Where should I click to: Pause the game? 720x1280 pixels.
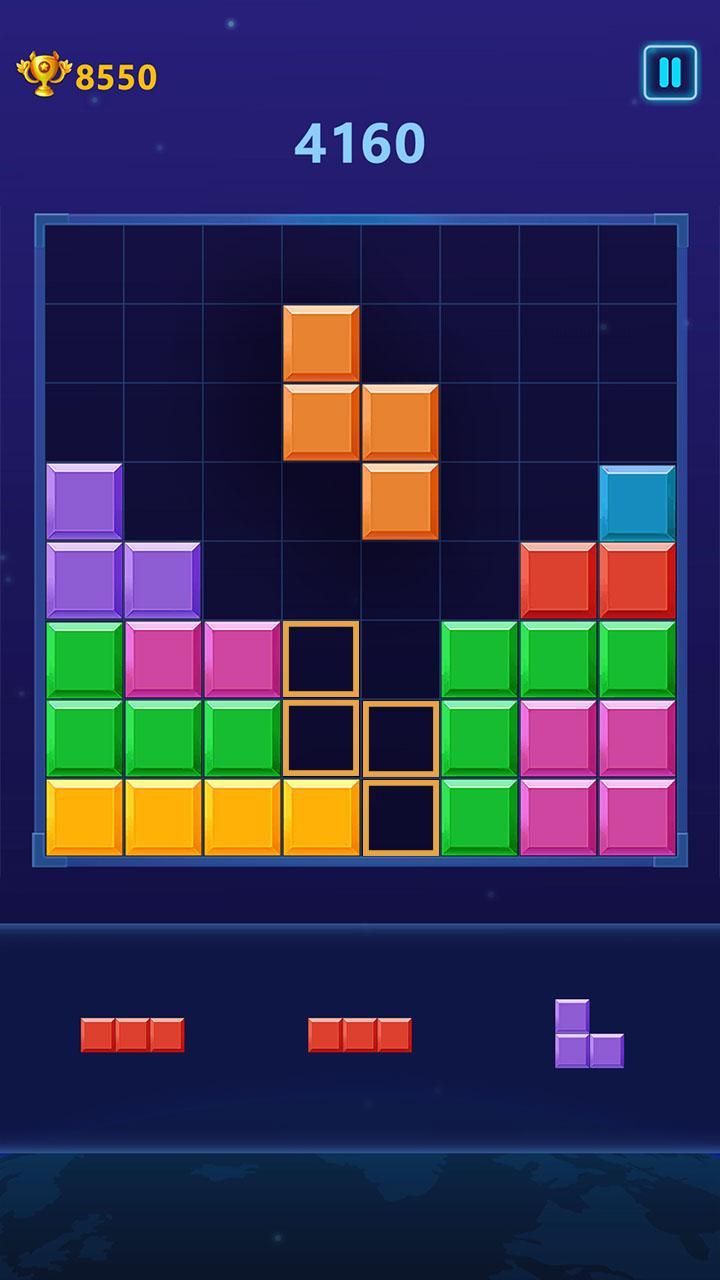(669, 71)
